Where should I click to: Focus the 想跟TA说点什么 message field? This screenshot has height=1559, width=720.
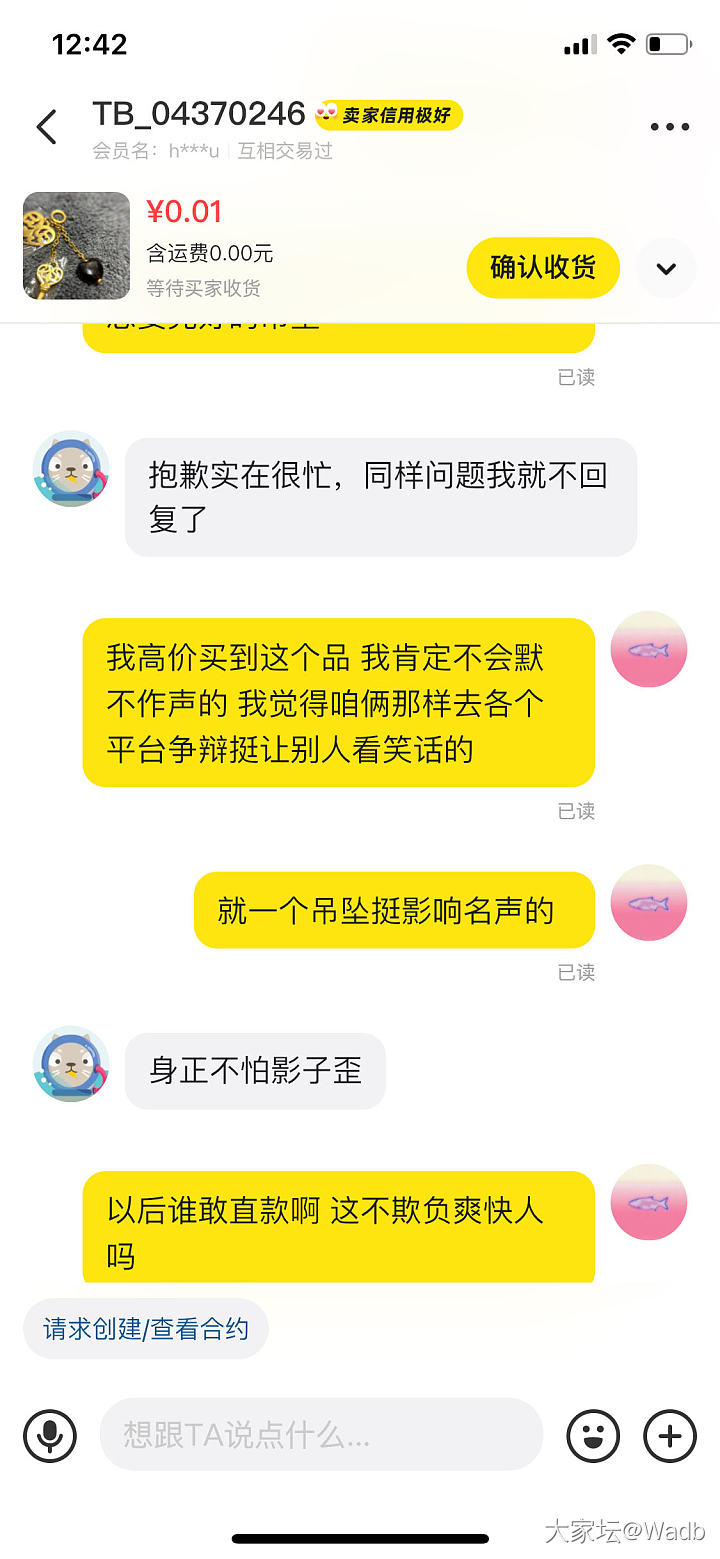[320, 1435]
